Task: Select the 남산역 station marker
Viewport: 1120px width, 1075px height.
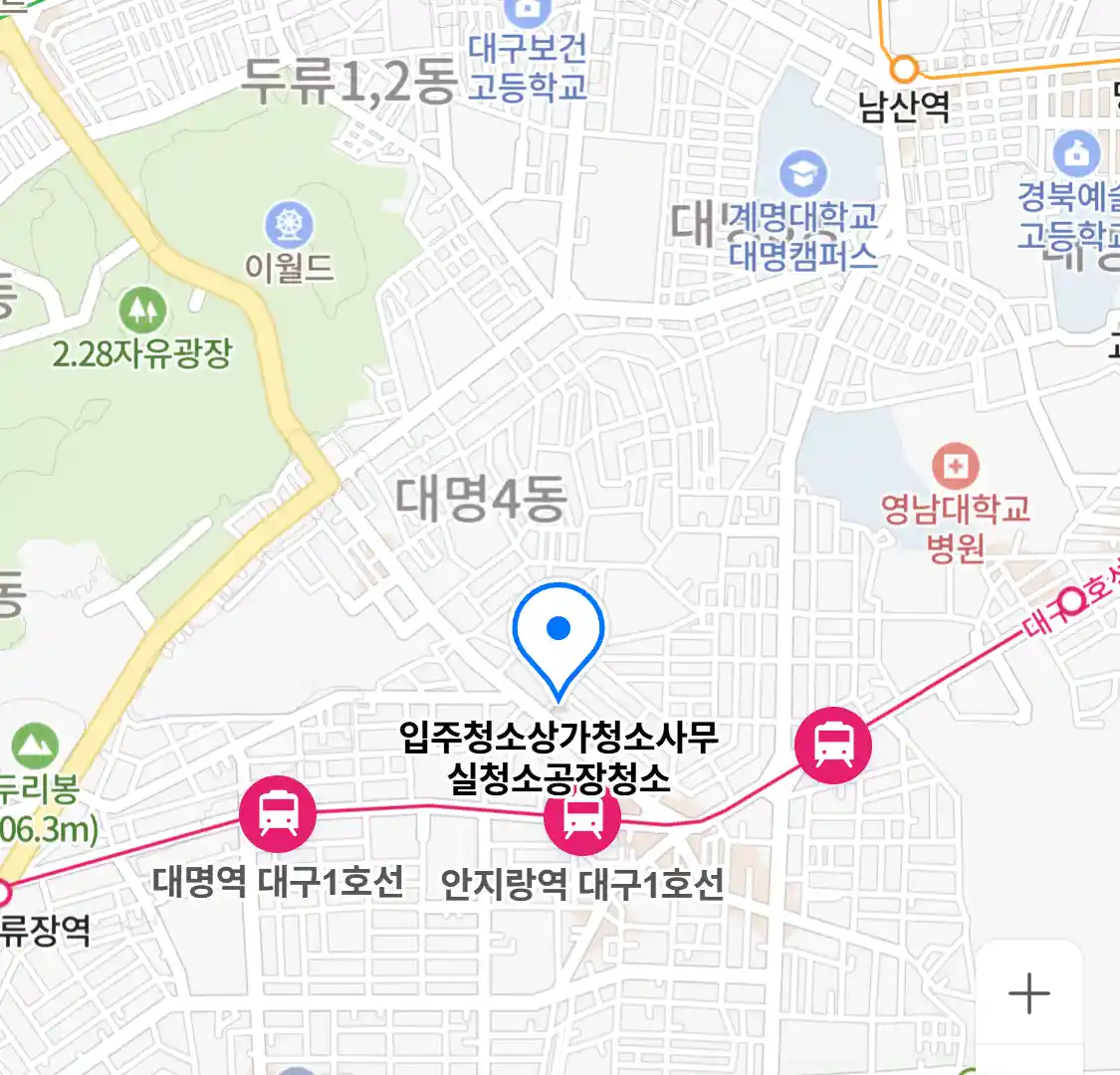Action: (904, 70)
